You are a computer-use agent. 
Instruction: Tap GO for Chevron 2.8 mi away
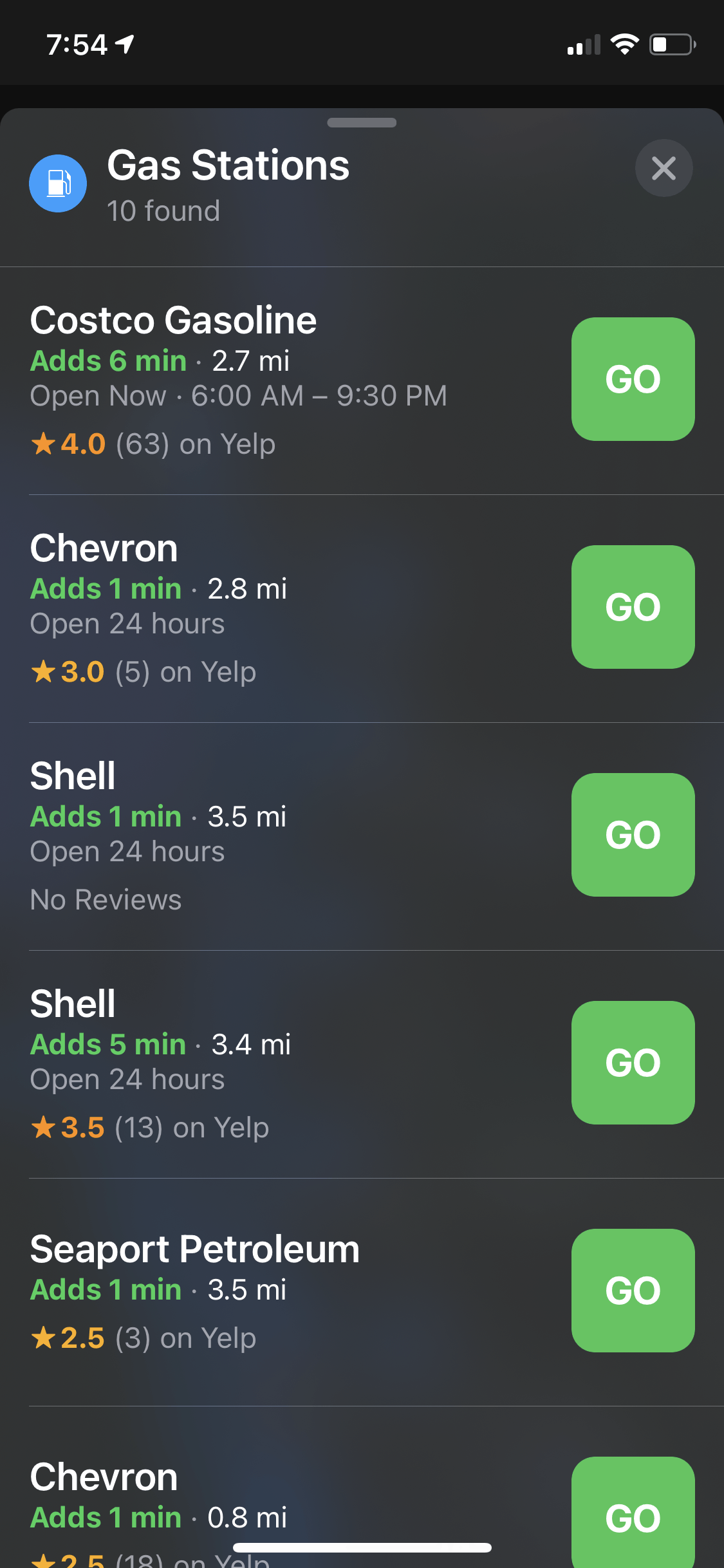(x=633, y=607)
